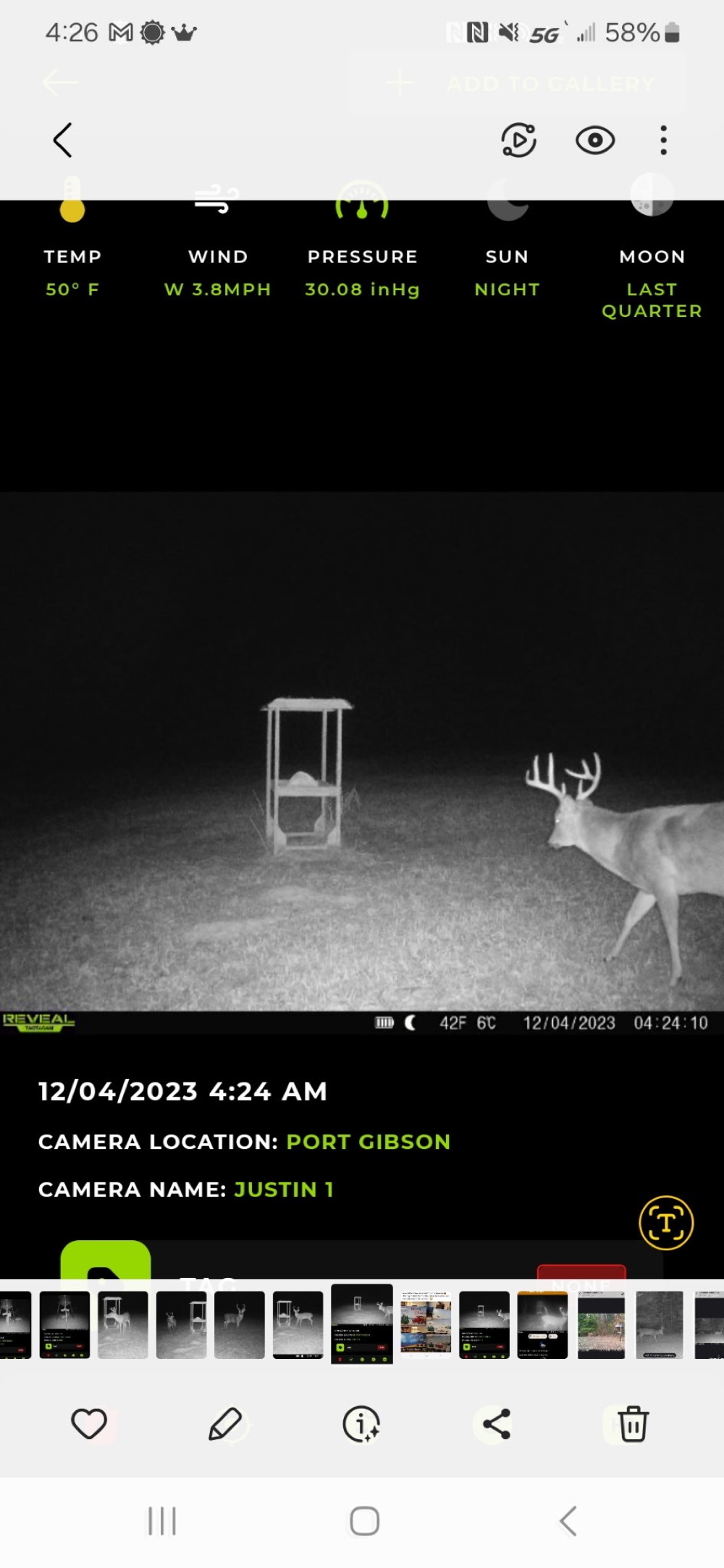724x1568 pixels.
Task: Share this screenshot
Action: [497, 1424]
